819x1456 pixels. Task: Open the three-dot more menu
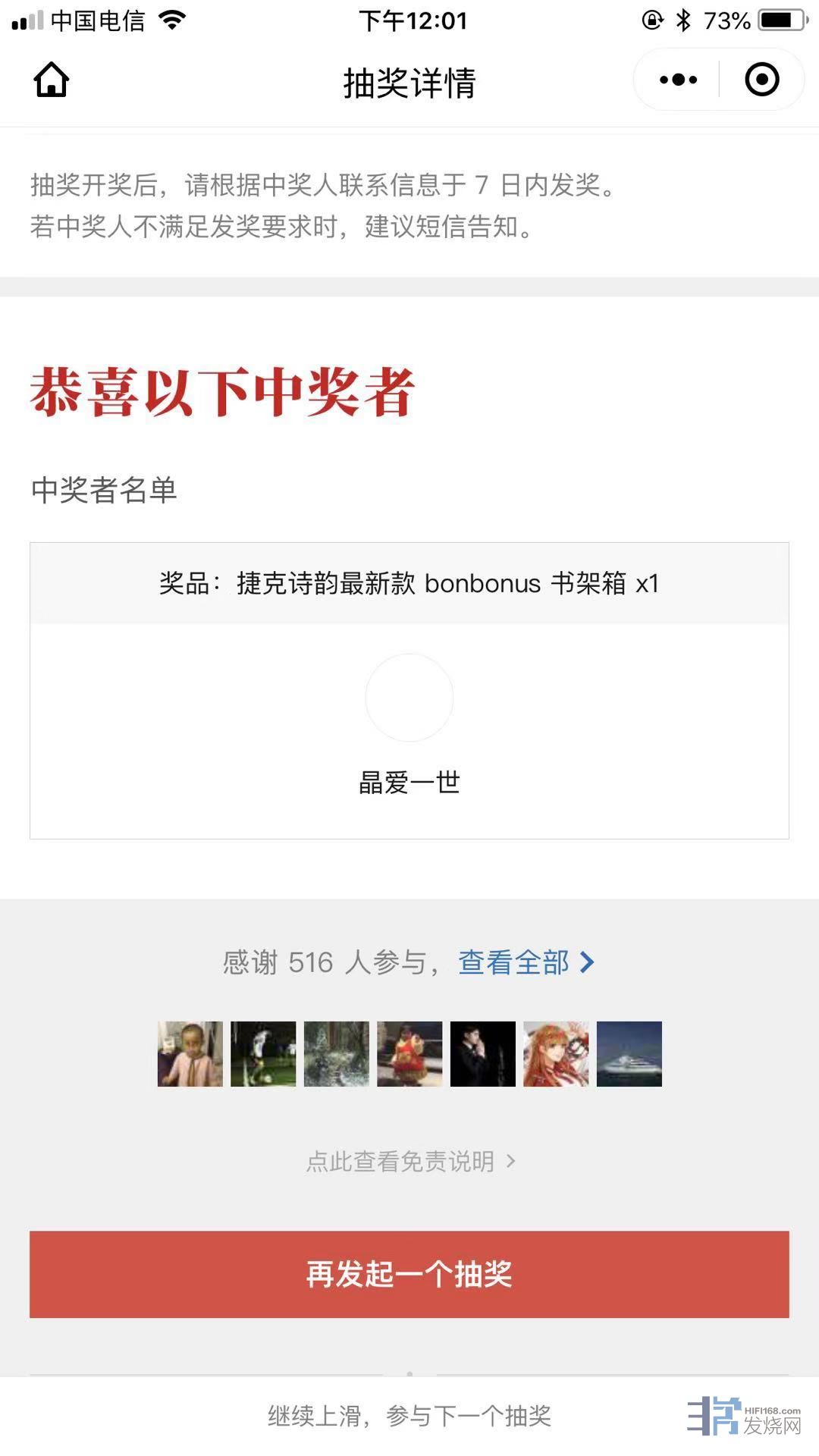pyautogui.click(x=678, y=80)
